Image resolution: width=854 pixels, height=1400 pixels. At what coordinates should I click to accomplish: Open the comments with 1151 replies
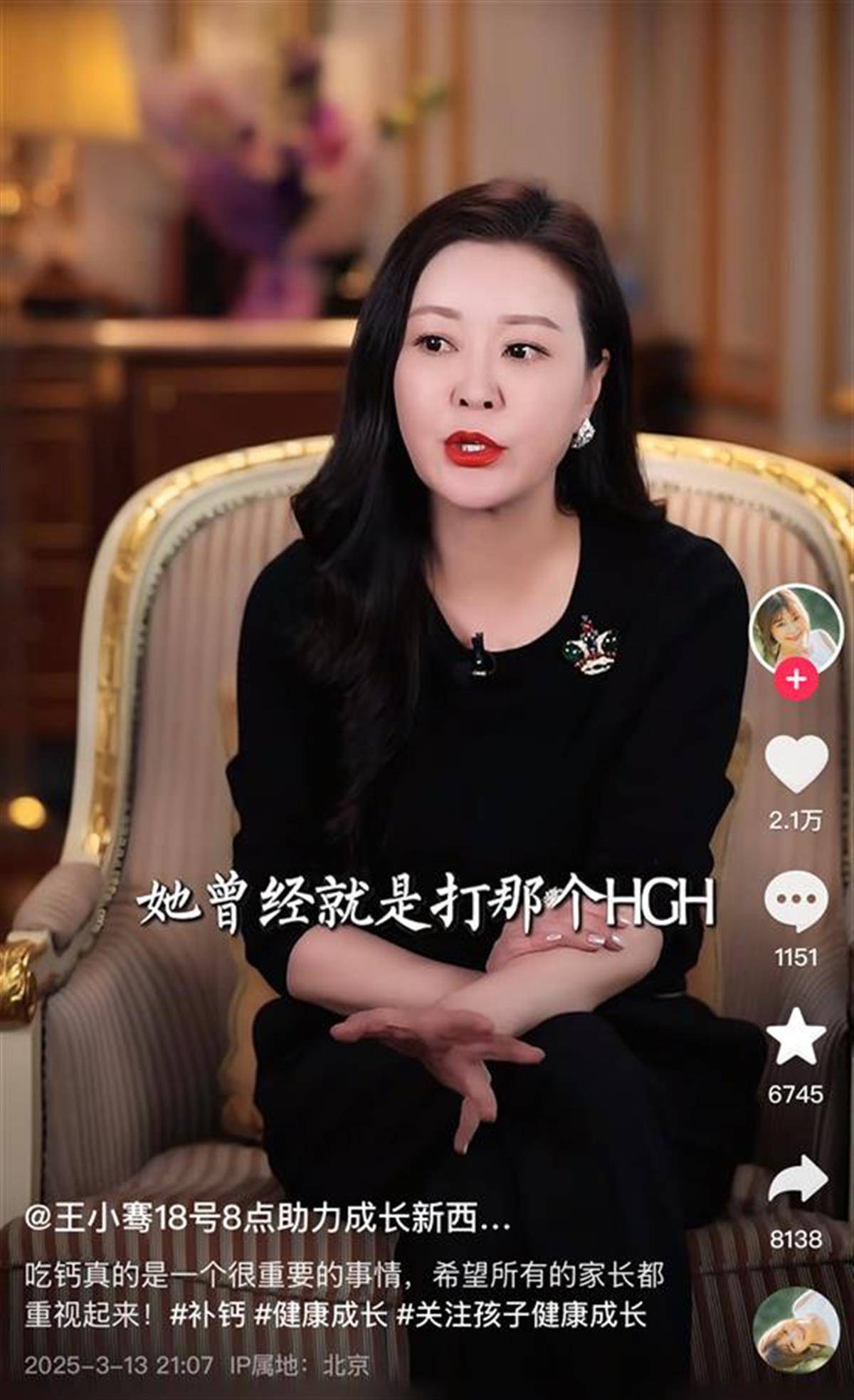click(796, 902)
